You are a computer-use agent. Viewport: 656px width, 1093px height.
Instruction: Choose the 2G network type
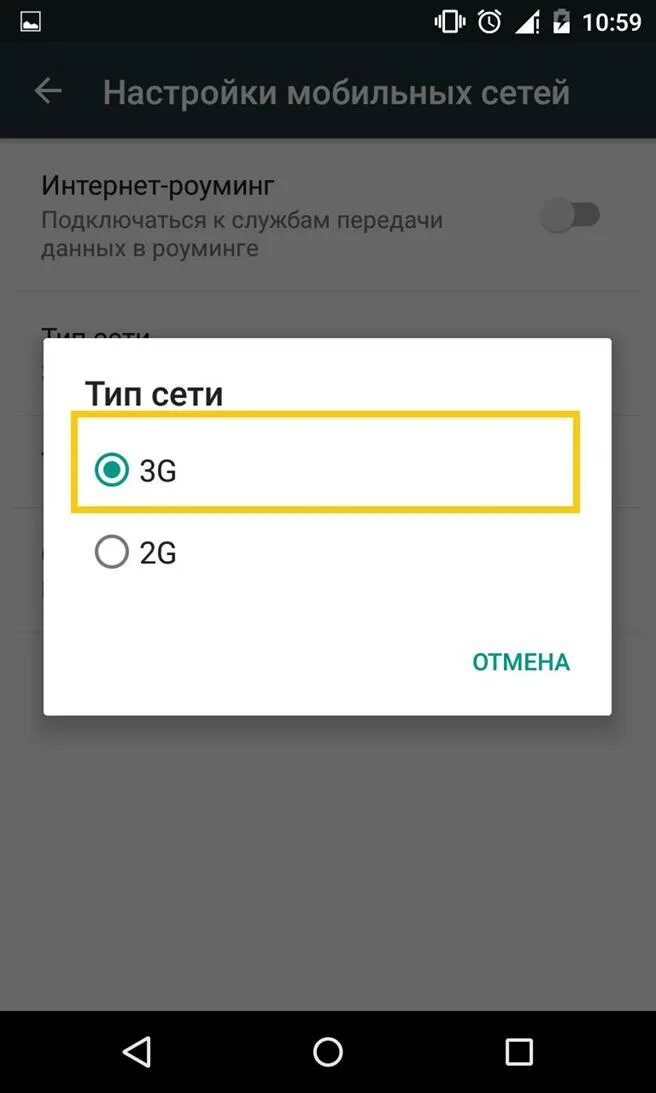pos(326,553)
